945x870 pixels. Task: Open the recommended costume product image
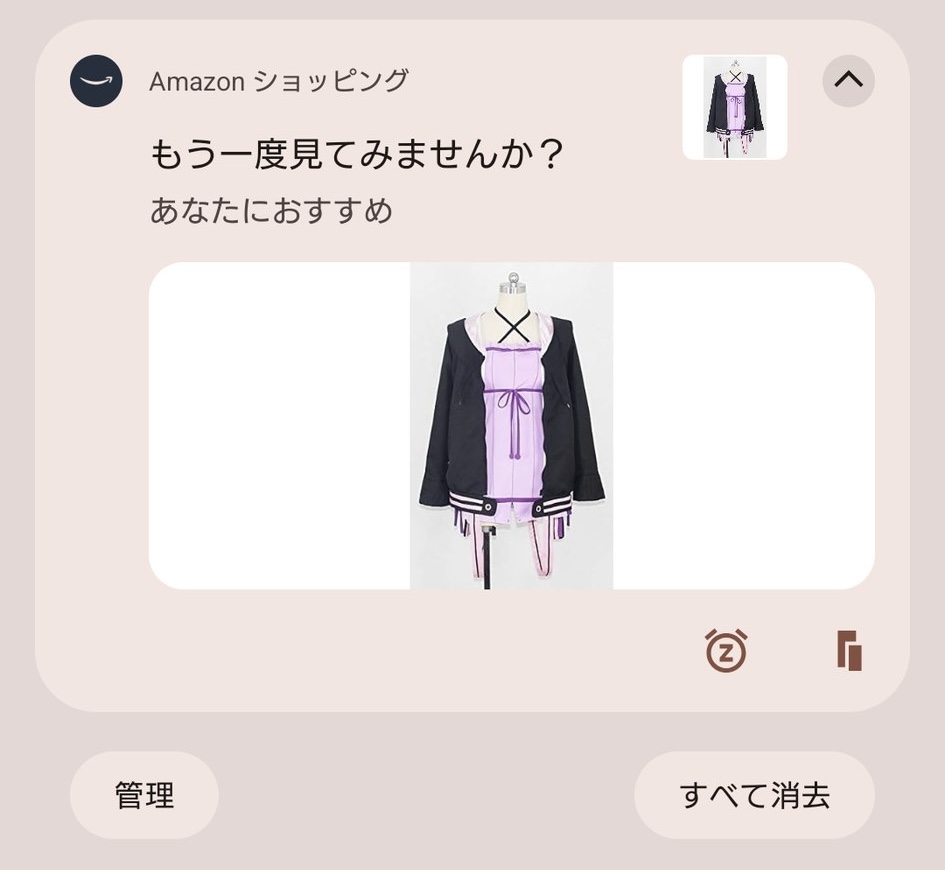[511, 426]
